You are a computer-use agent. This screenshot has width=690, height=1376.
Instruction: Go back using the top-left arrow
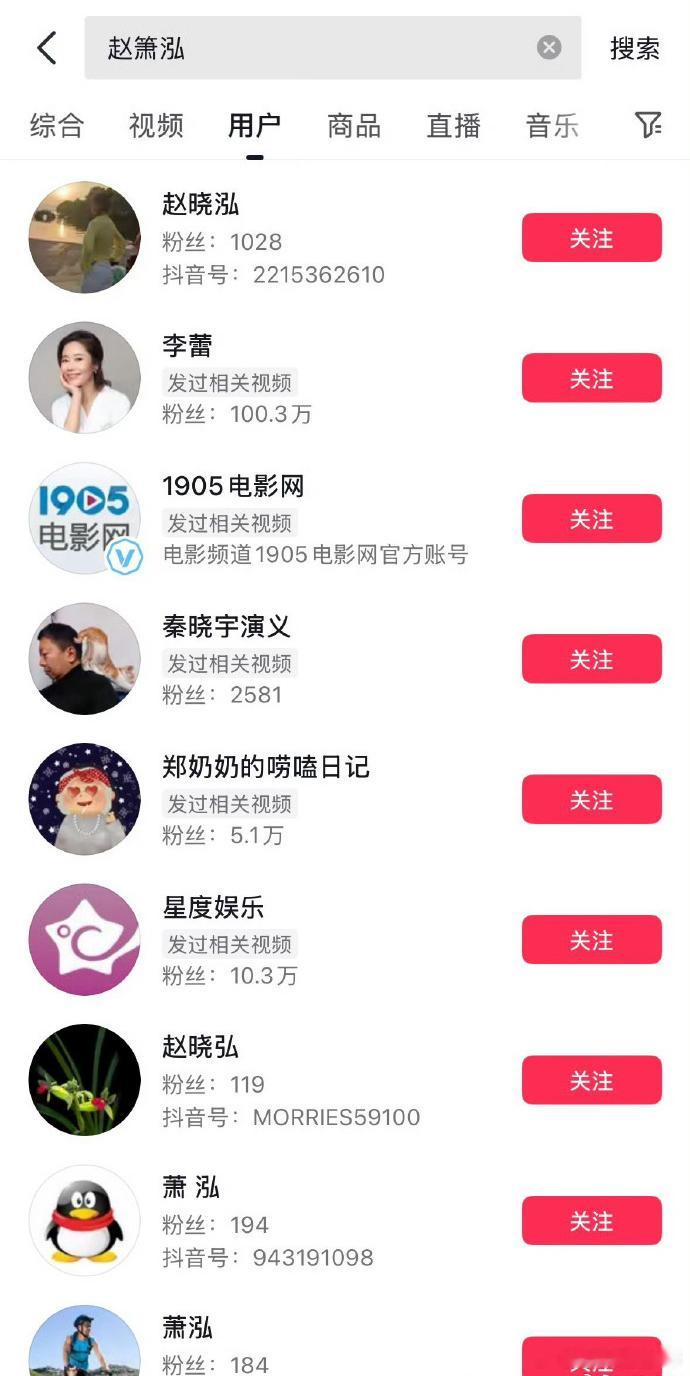[x=46, y=47]
